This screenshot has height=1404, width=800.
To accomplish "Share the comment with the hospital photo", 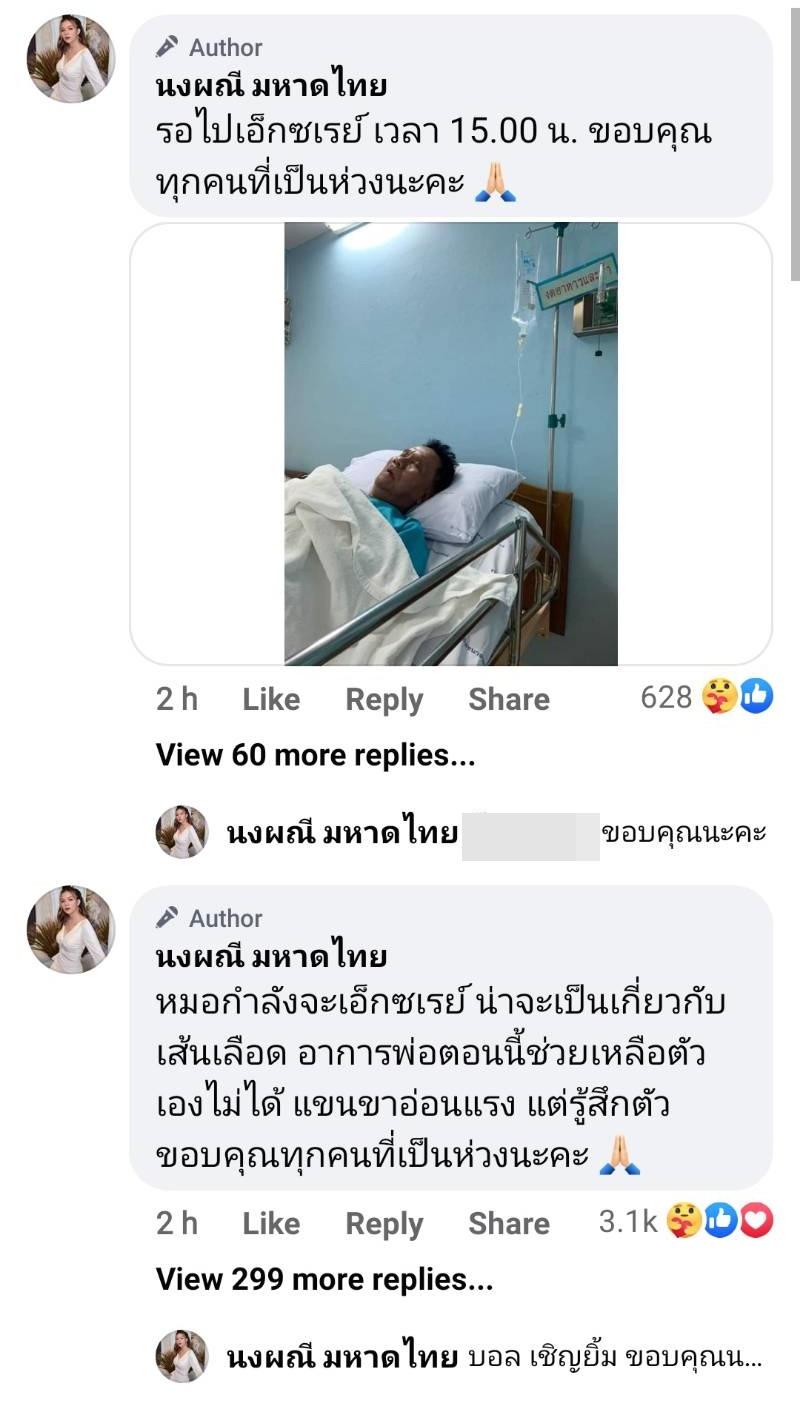I will 508,700.
